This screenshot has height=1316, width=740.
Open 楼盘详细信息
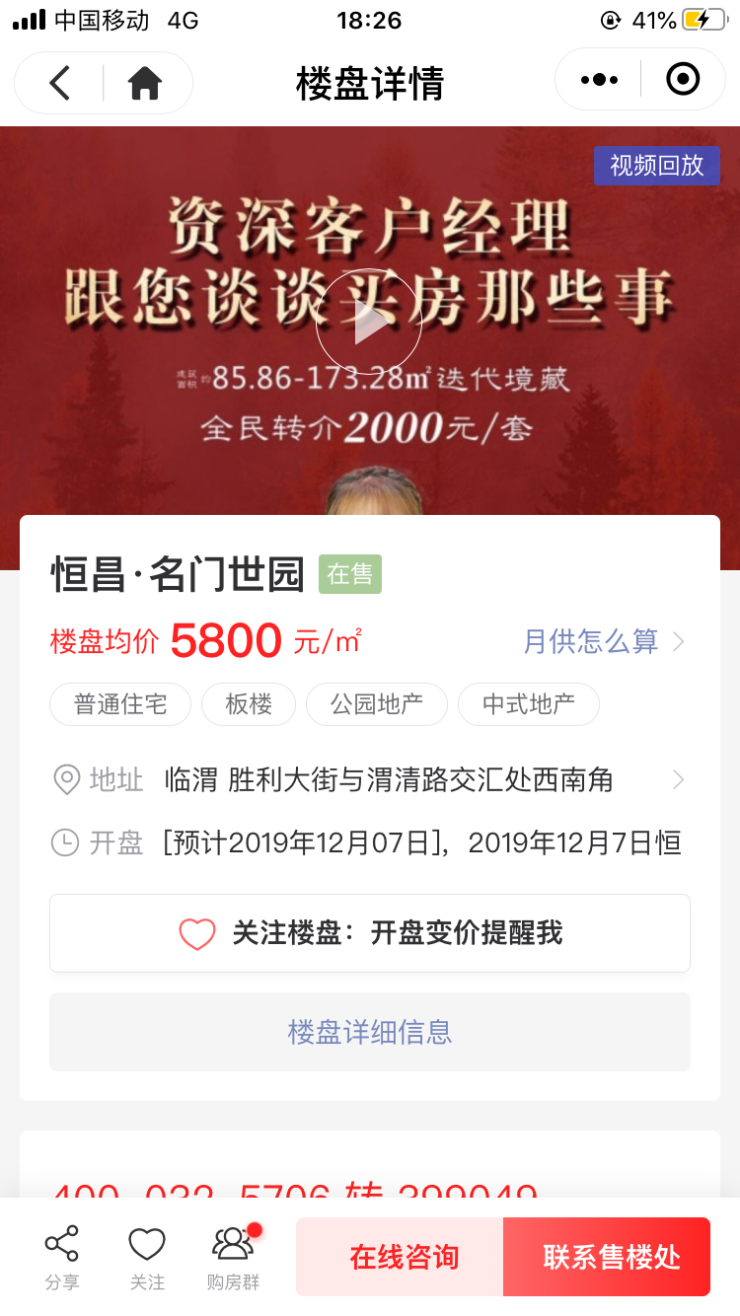[370, 1032]
